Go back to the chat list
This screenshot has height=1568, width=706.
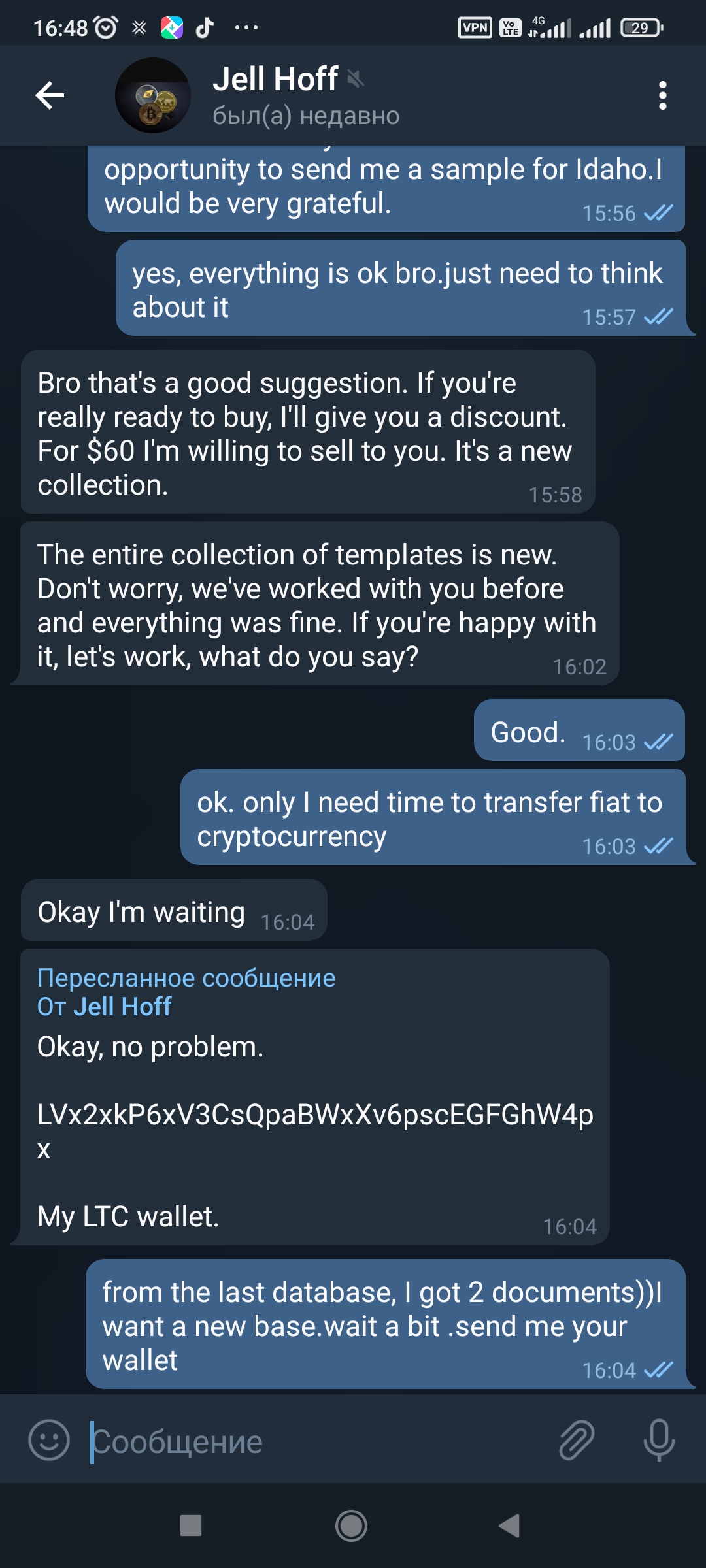[x=50, y=95]
